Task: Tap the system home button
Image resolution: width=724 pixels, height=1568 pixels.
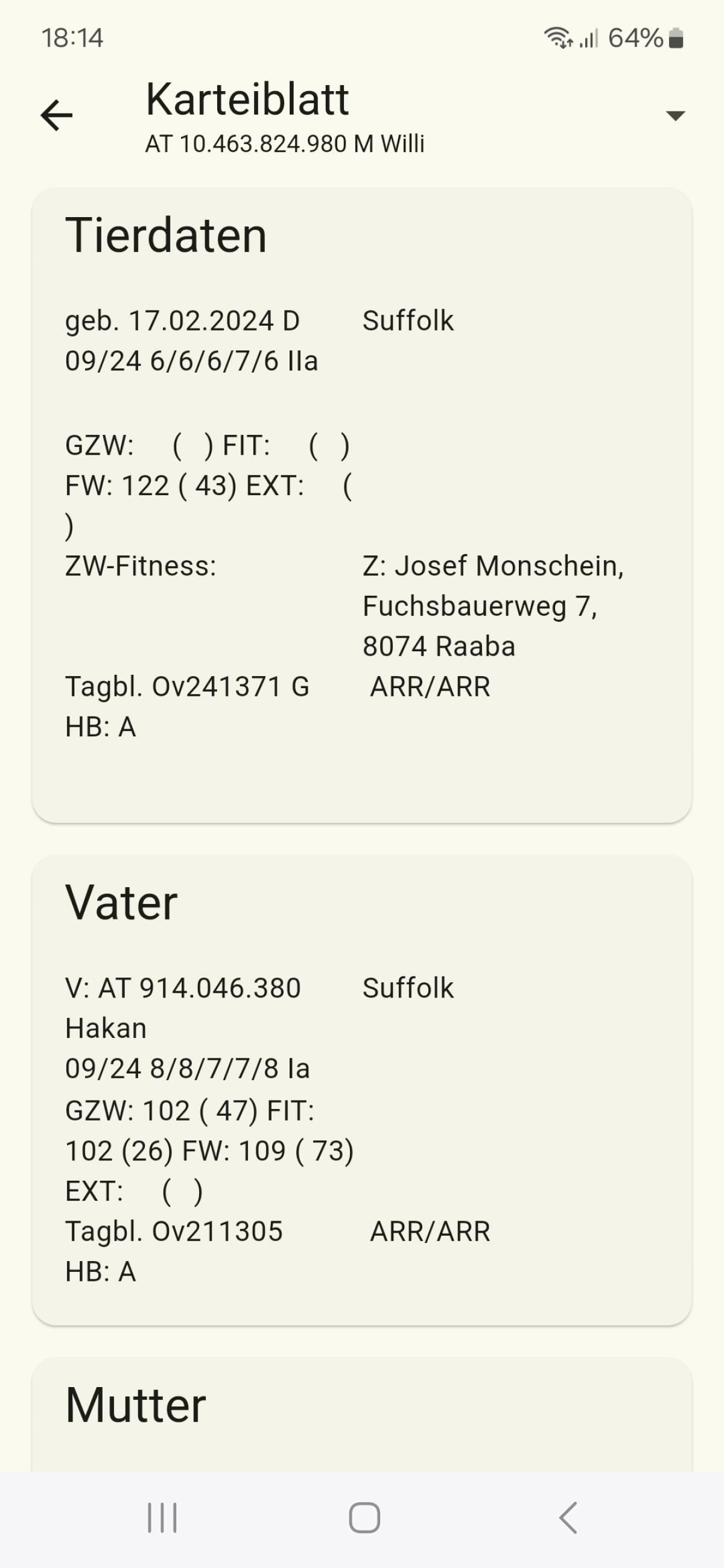Action: pos(364,1517)
